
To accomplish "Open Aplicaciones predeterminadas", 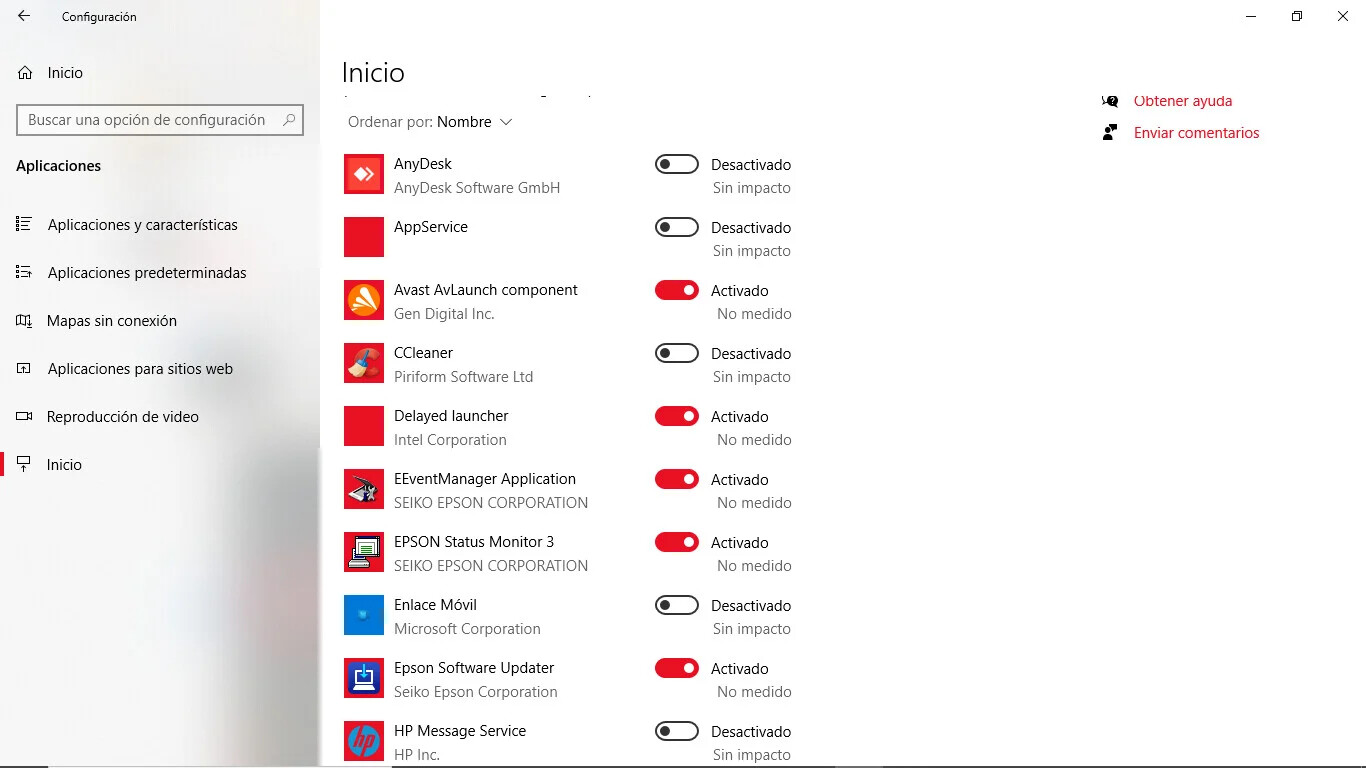I will point(146,273).
